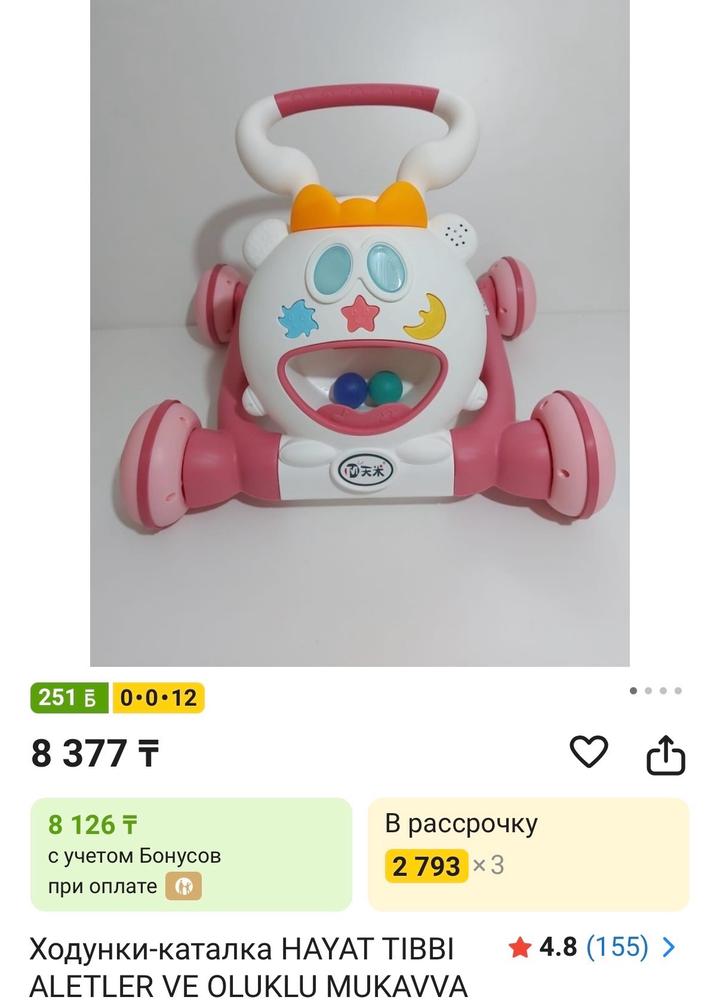Open the 8 126 ₸ bonus price card

tap(191, 854)
